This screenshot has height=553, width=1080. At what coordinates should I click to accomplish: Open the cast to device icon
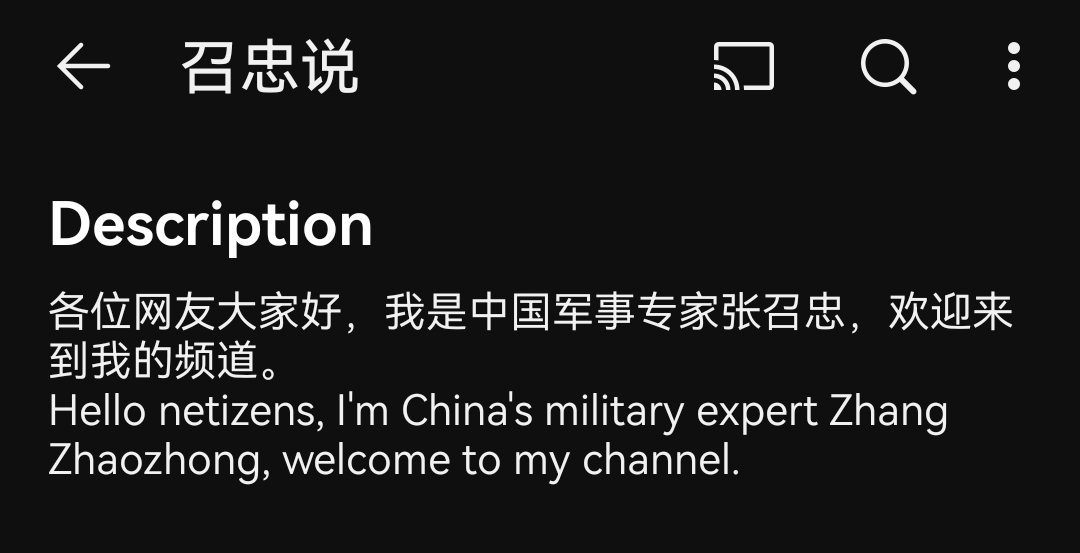click(743, 67)
